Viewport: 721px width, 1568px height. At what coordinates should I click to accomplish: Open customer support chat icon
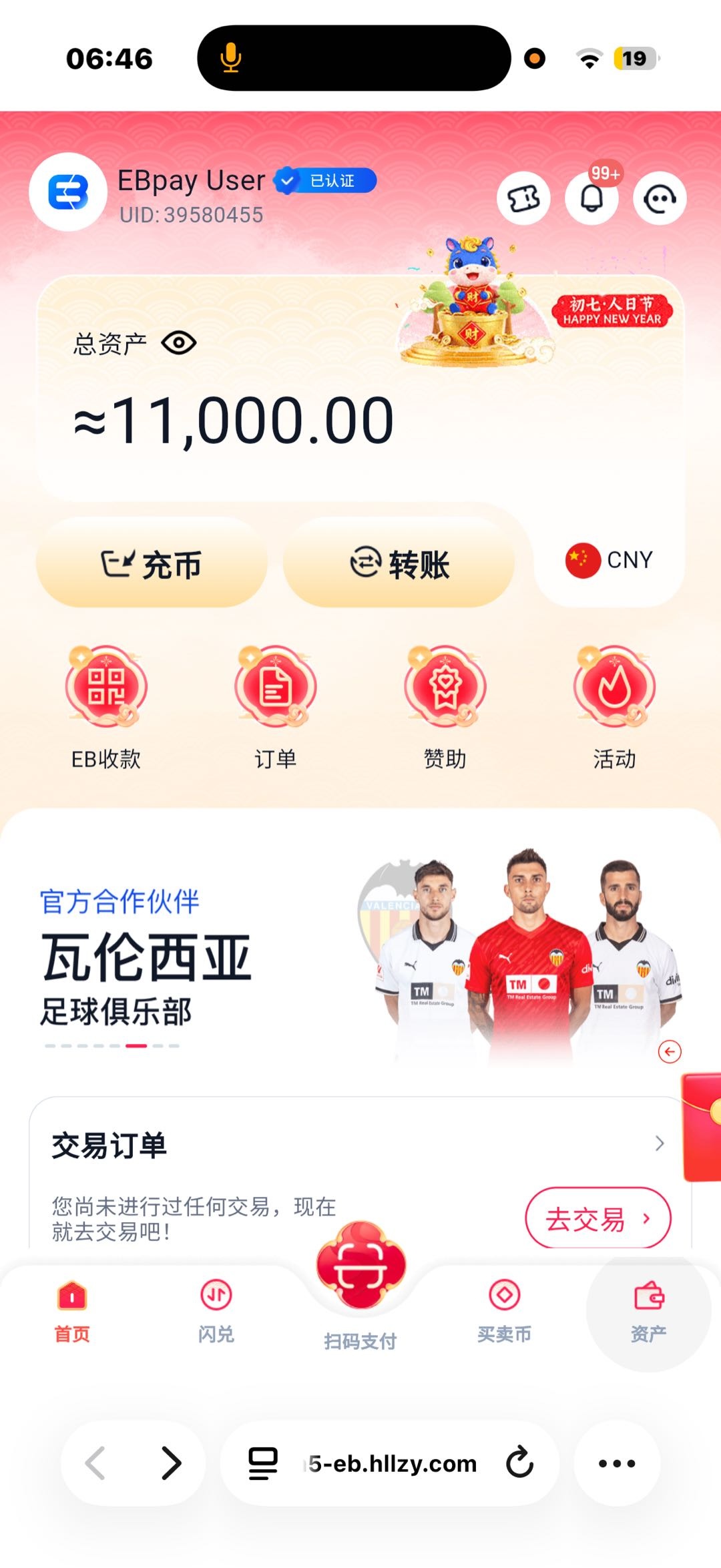[x=660, y=198]
